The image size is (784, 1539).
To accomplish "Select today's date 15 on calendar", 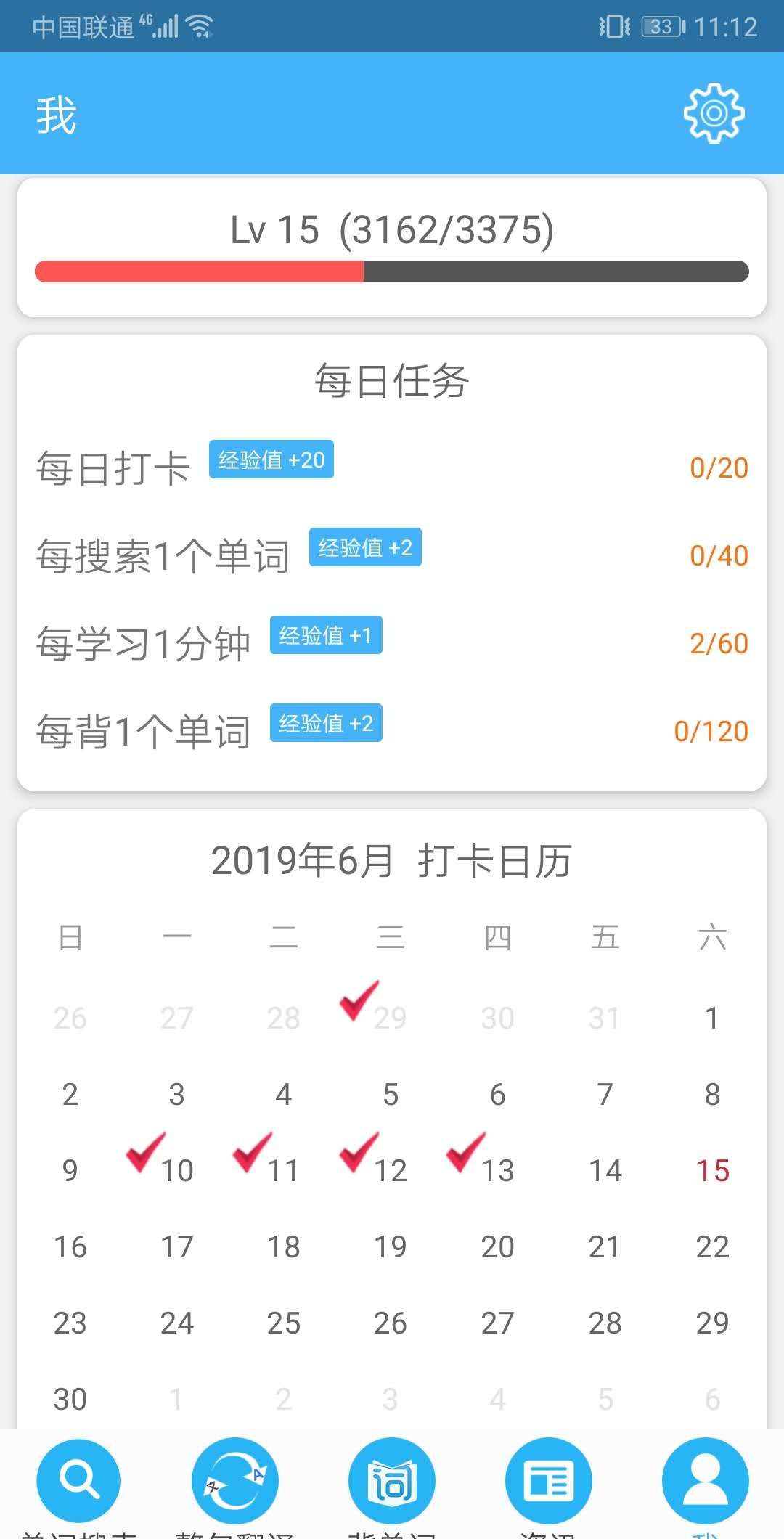I will click(x=712, y=1169).
